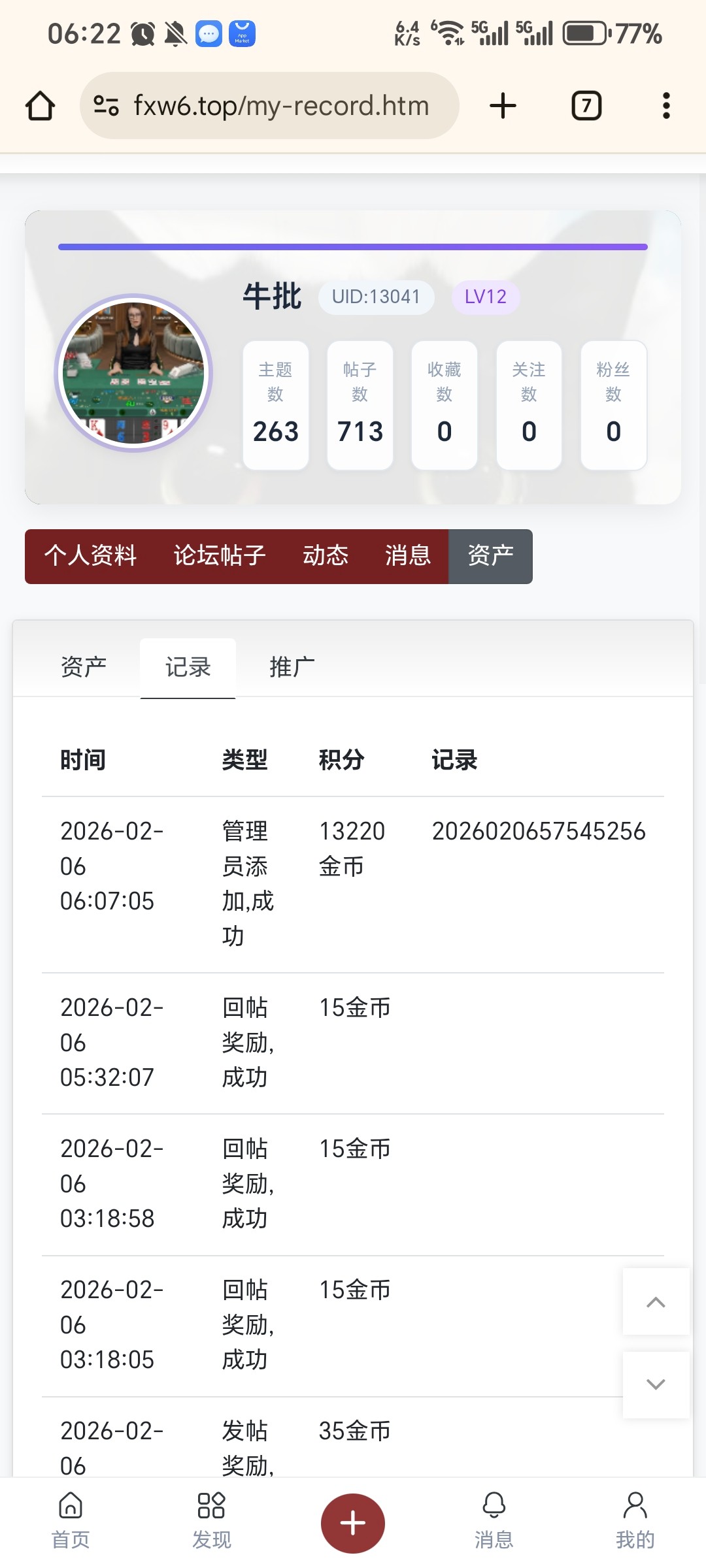706x1568 pixels.
Task: Tap the UID:13041 badge
Action: (x=376, y=297)
